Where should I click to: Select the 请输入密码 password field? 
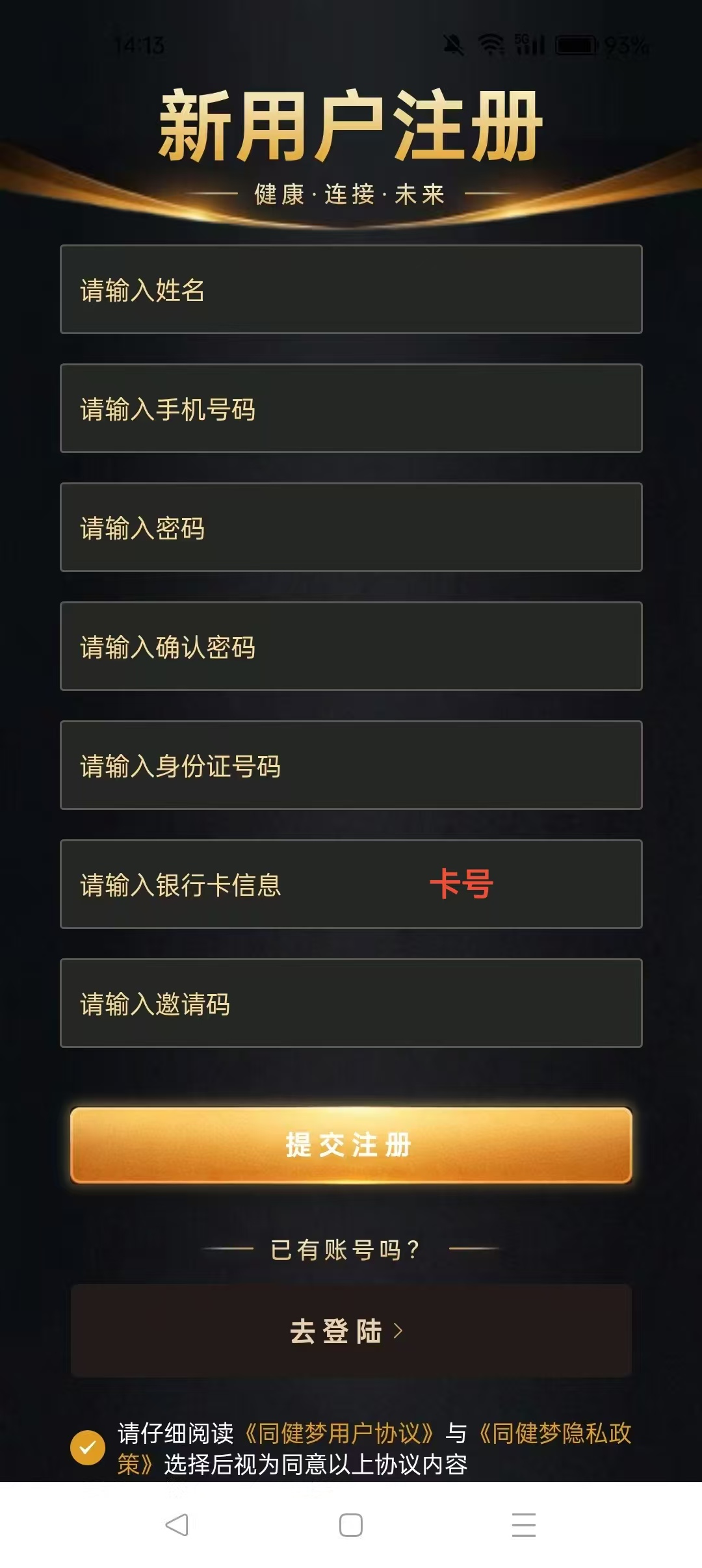pos(351,527)
